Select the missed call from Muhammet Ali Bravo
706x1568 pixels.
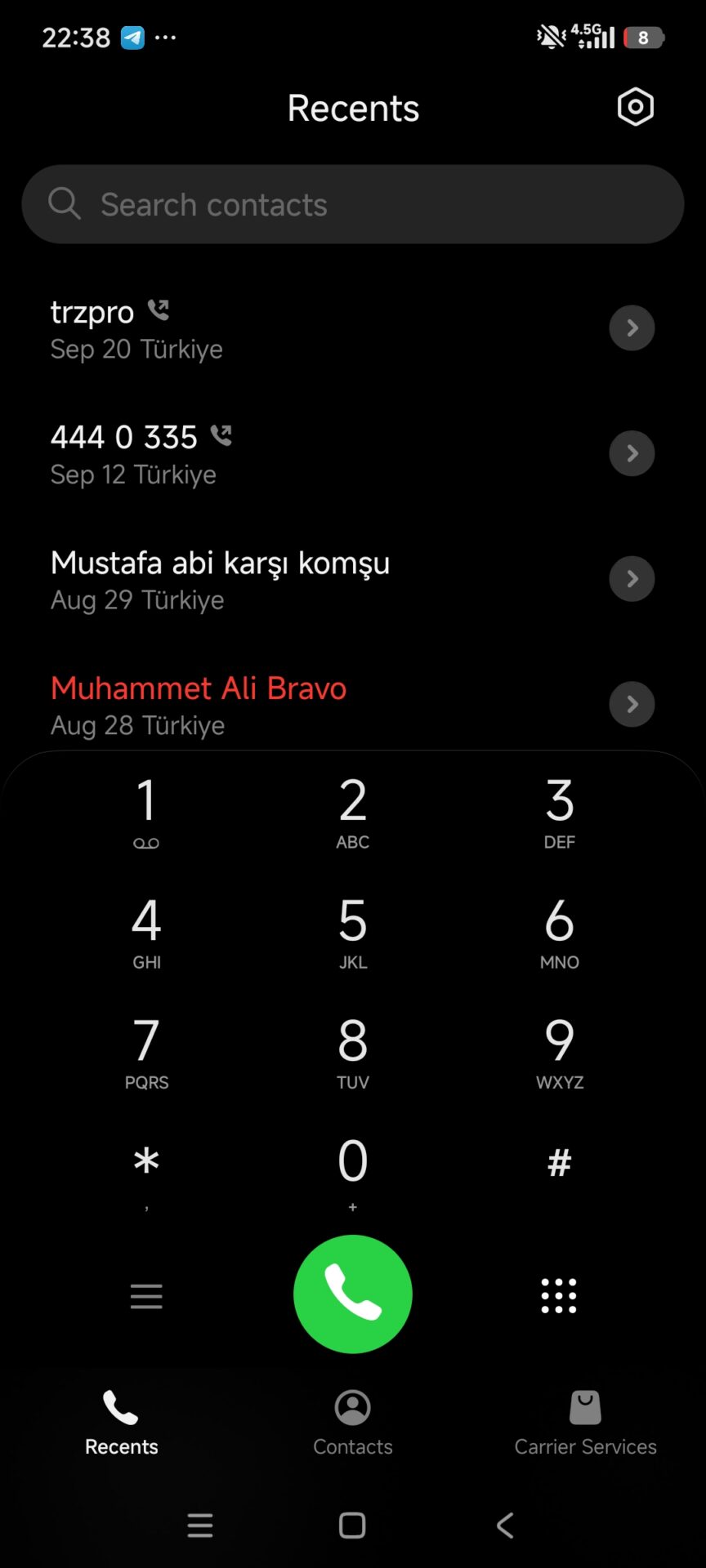[245, 705]
